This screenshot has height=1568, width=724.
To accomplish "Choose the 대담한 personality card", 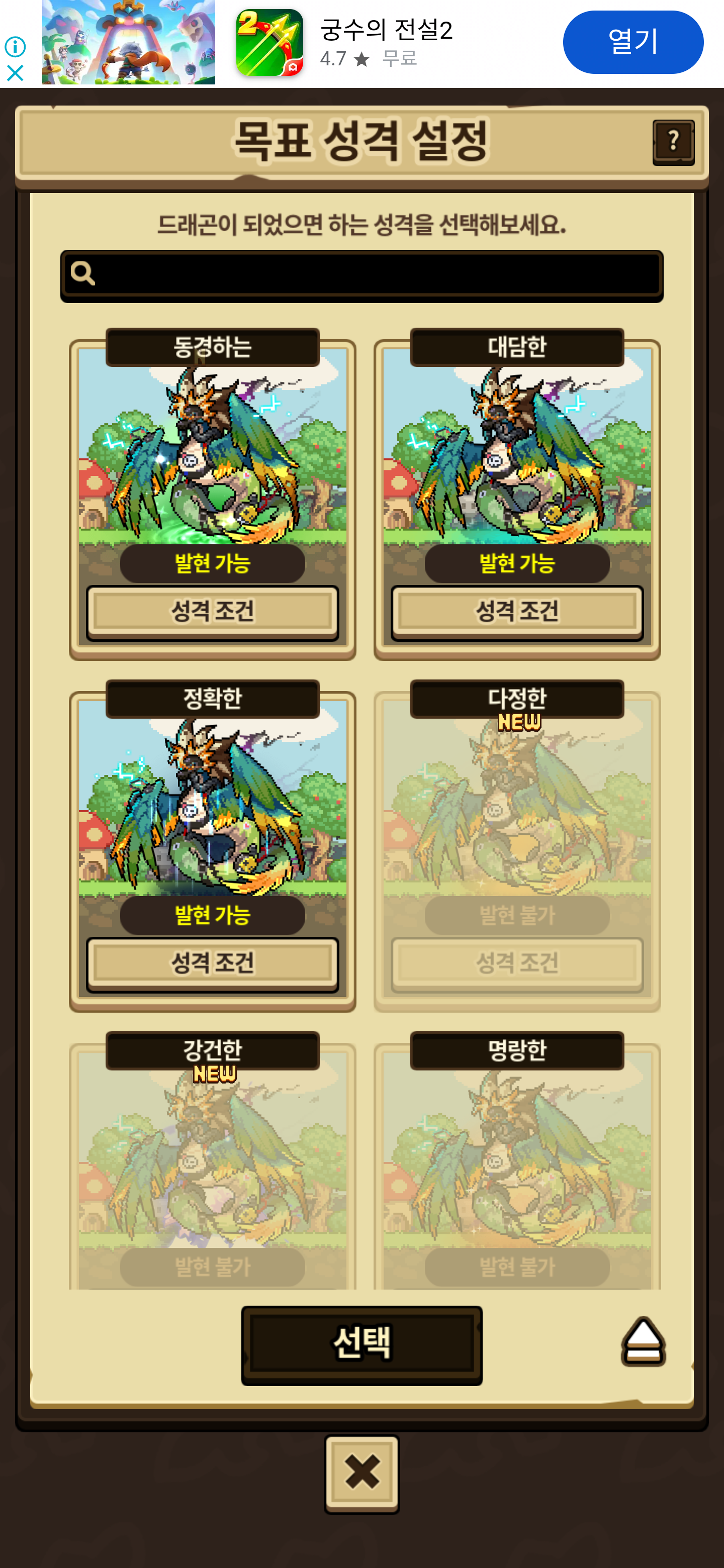I will tap(516, 450).
